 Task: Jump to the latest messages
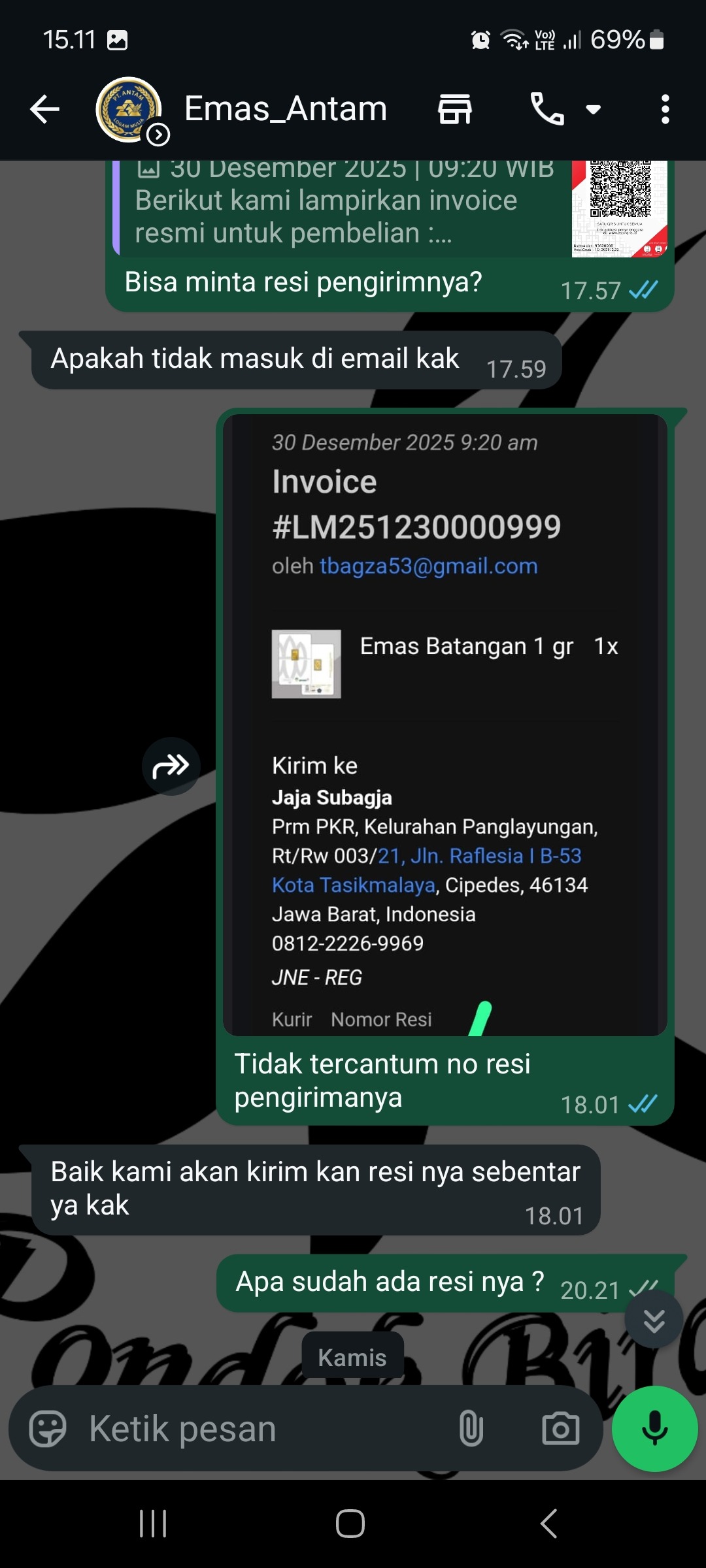tap(654, 1320)
